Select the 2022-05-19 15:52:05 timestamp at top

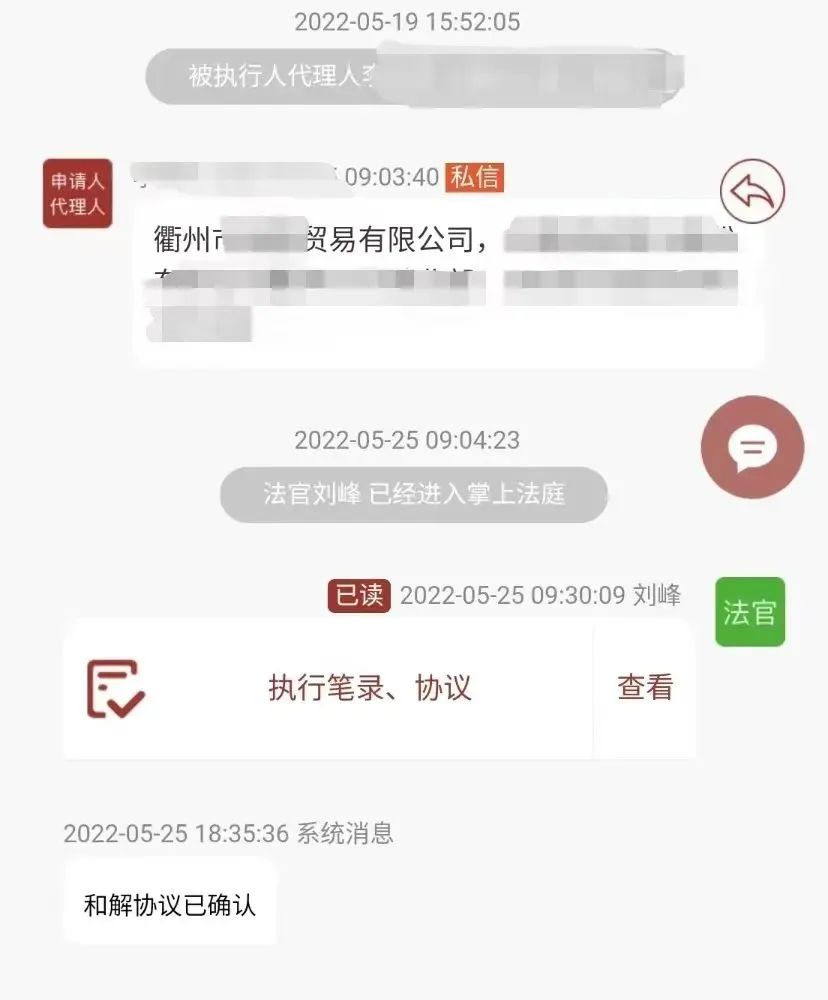click(413, 20)
